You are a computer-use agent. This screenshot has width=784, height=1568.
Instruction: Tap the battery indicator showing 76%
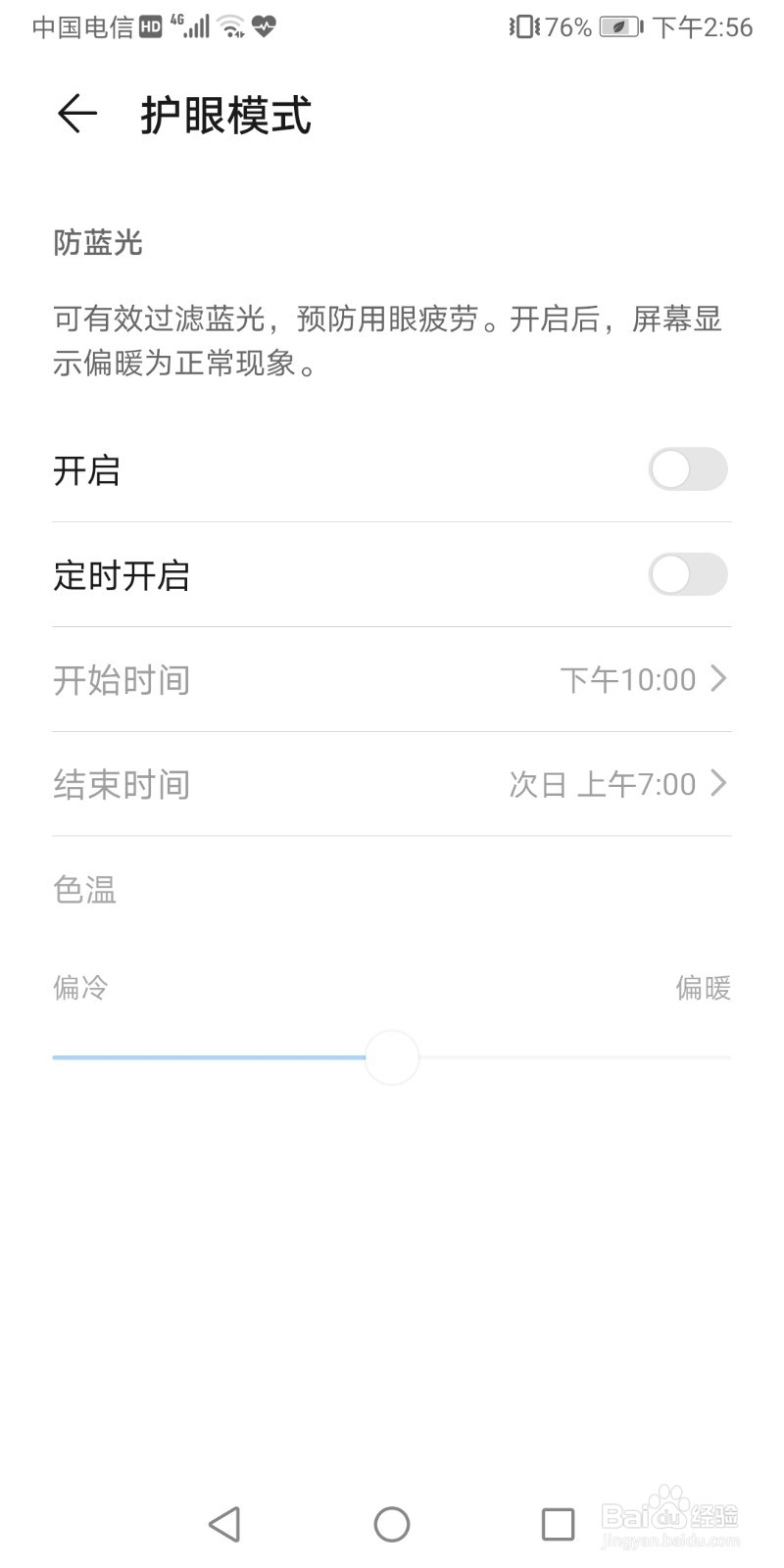click(x=565, y=26)
